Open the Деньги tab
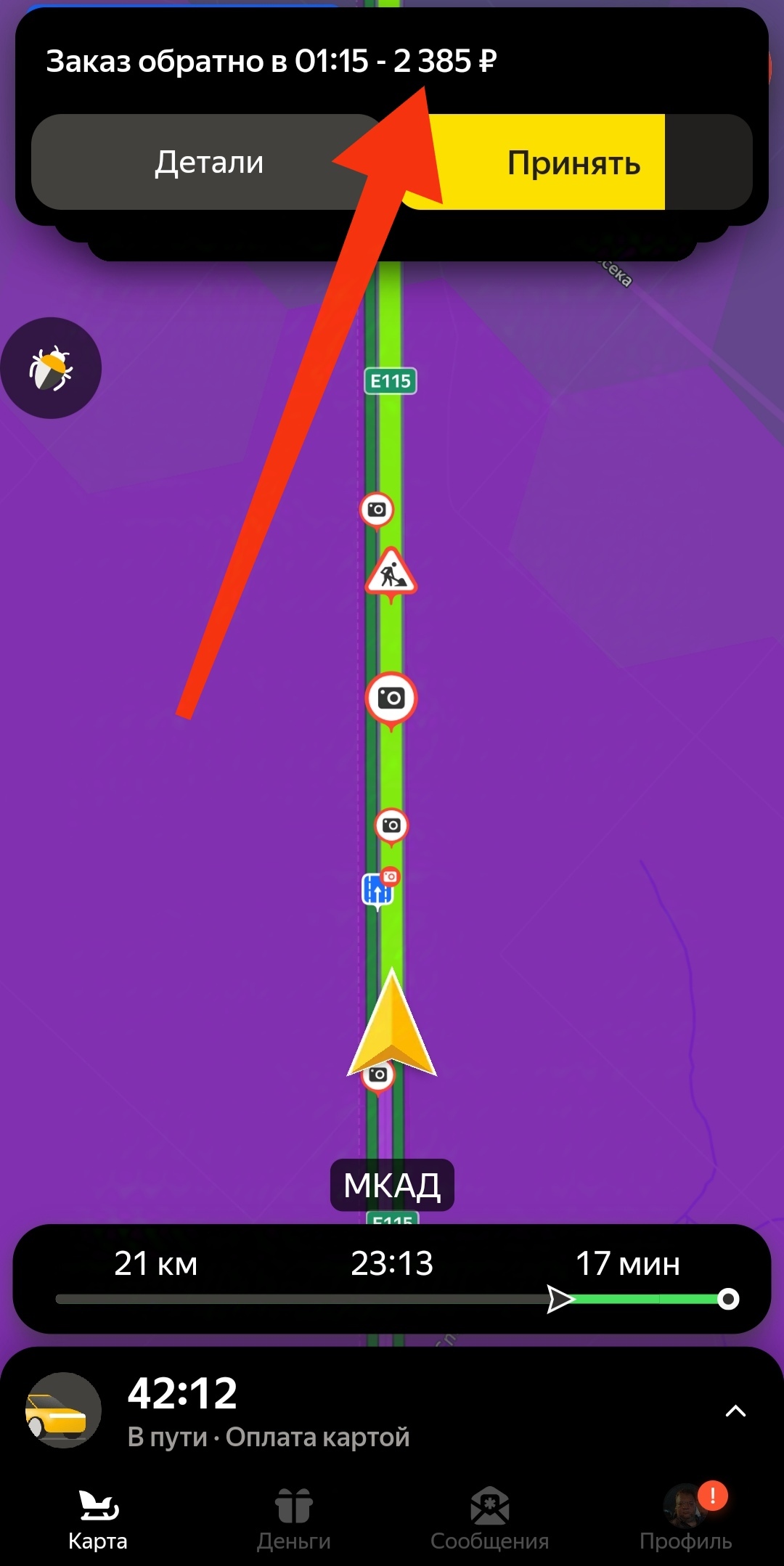This screenshot has width=784, height=1566. [x=294, y=1519]
